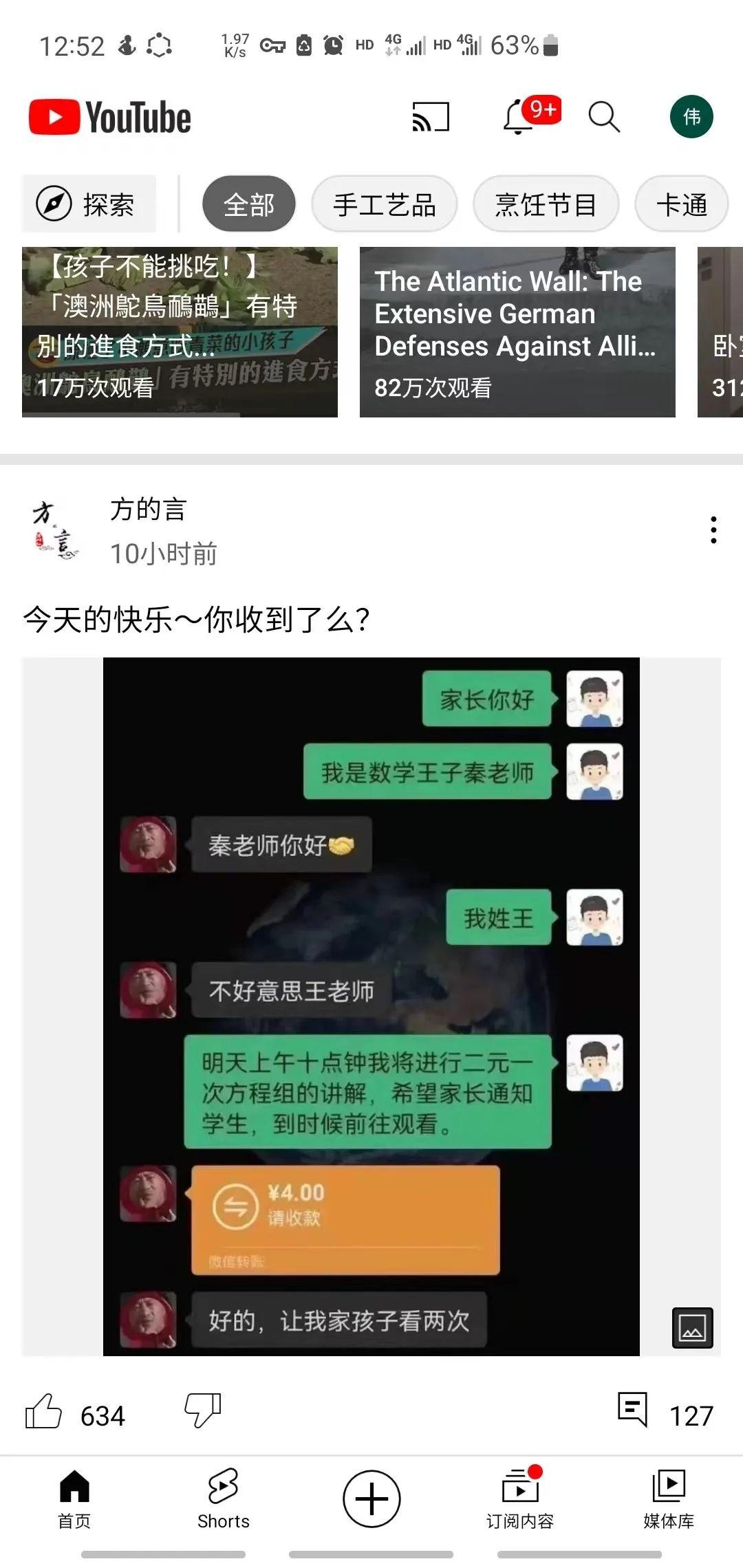The image size is (743, 1568).
Task: Open the notifications bell
Action: click(x=519, y=117)
